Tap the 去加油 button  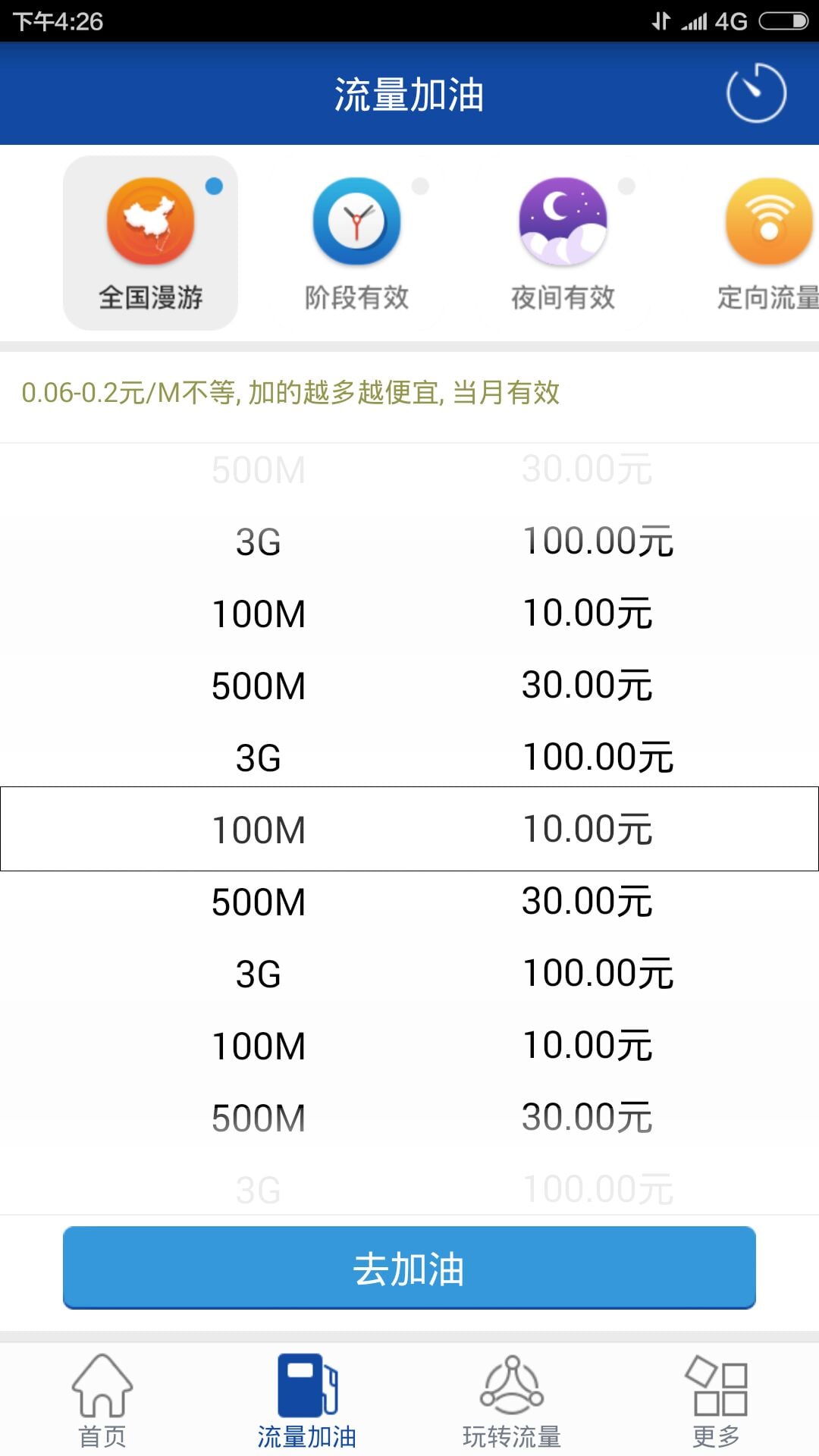tap(409, 1268)
